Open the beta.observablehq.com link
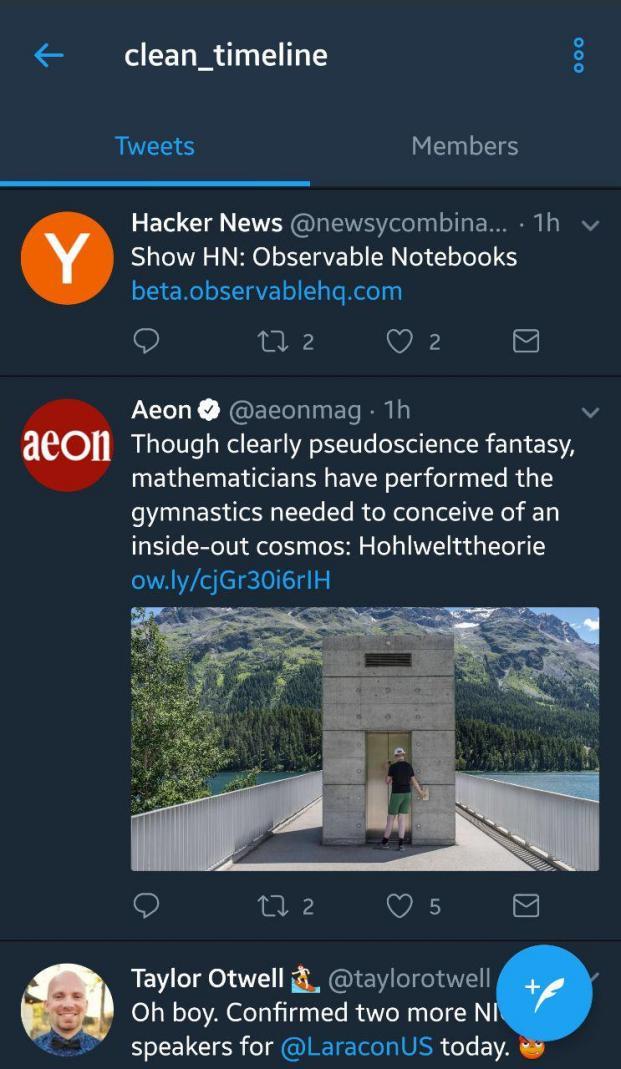Image resolution: width=621 pixels, height=1069 pixels. pyautogui.click(x=266, y=292)
